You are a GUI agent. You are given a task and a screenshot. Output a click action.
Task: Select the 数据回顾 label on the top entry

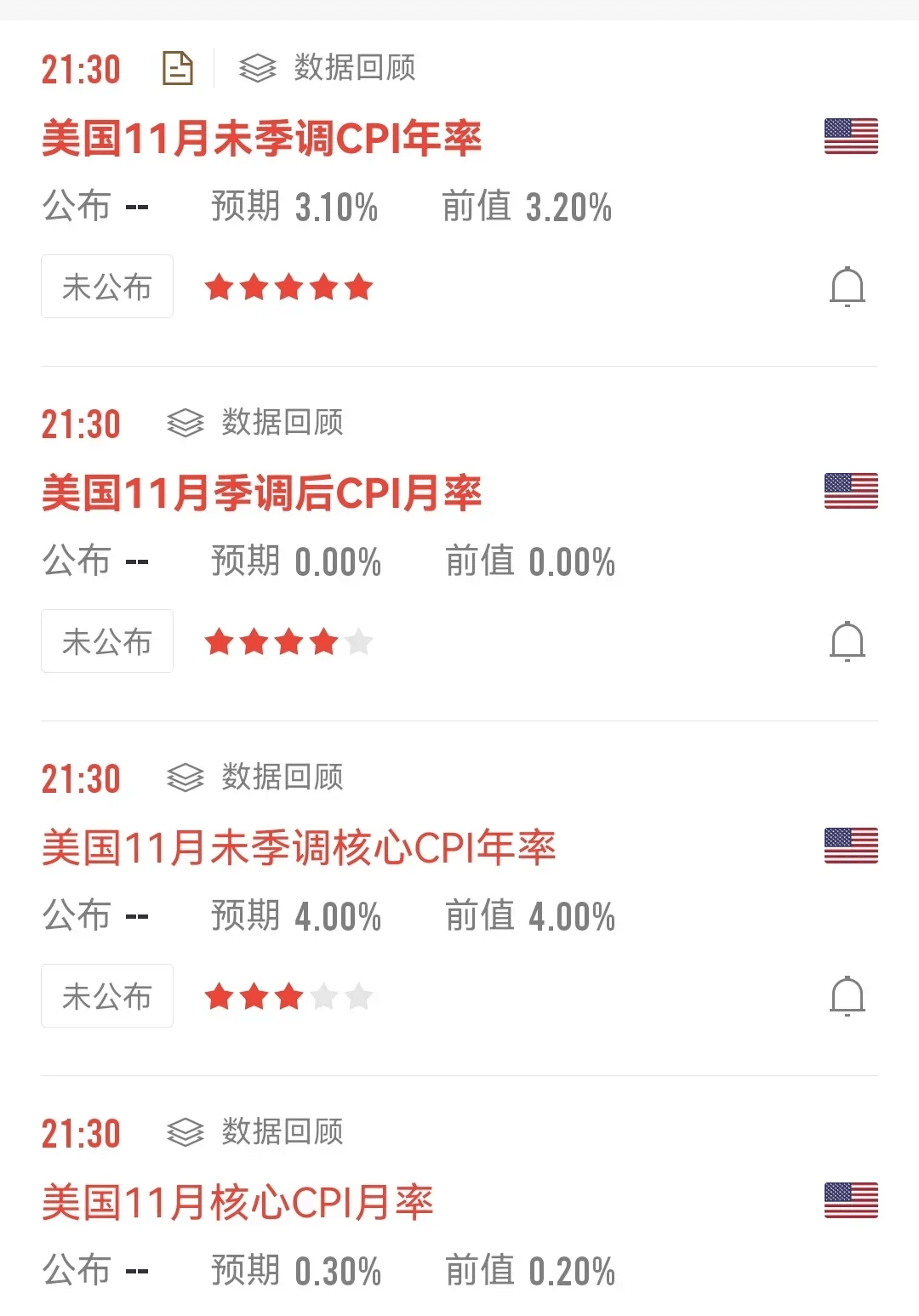pos(356,70)
